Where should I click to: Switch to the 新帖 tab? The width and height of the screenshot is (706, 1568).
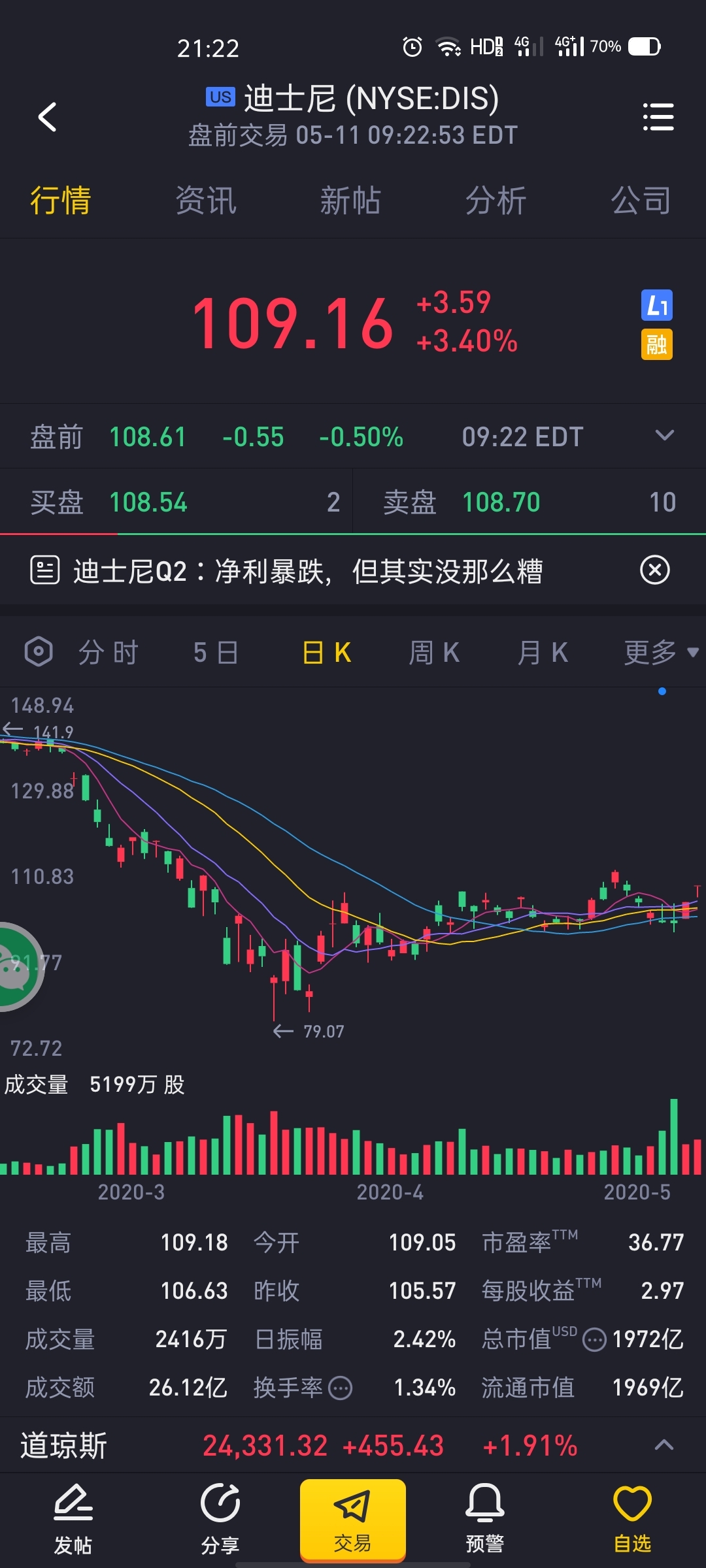point(350,200)
